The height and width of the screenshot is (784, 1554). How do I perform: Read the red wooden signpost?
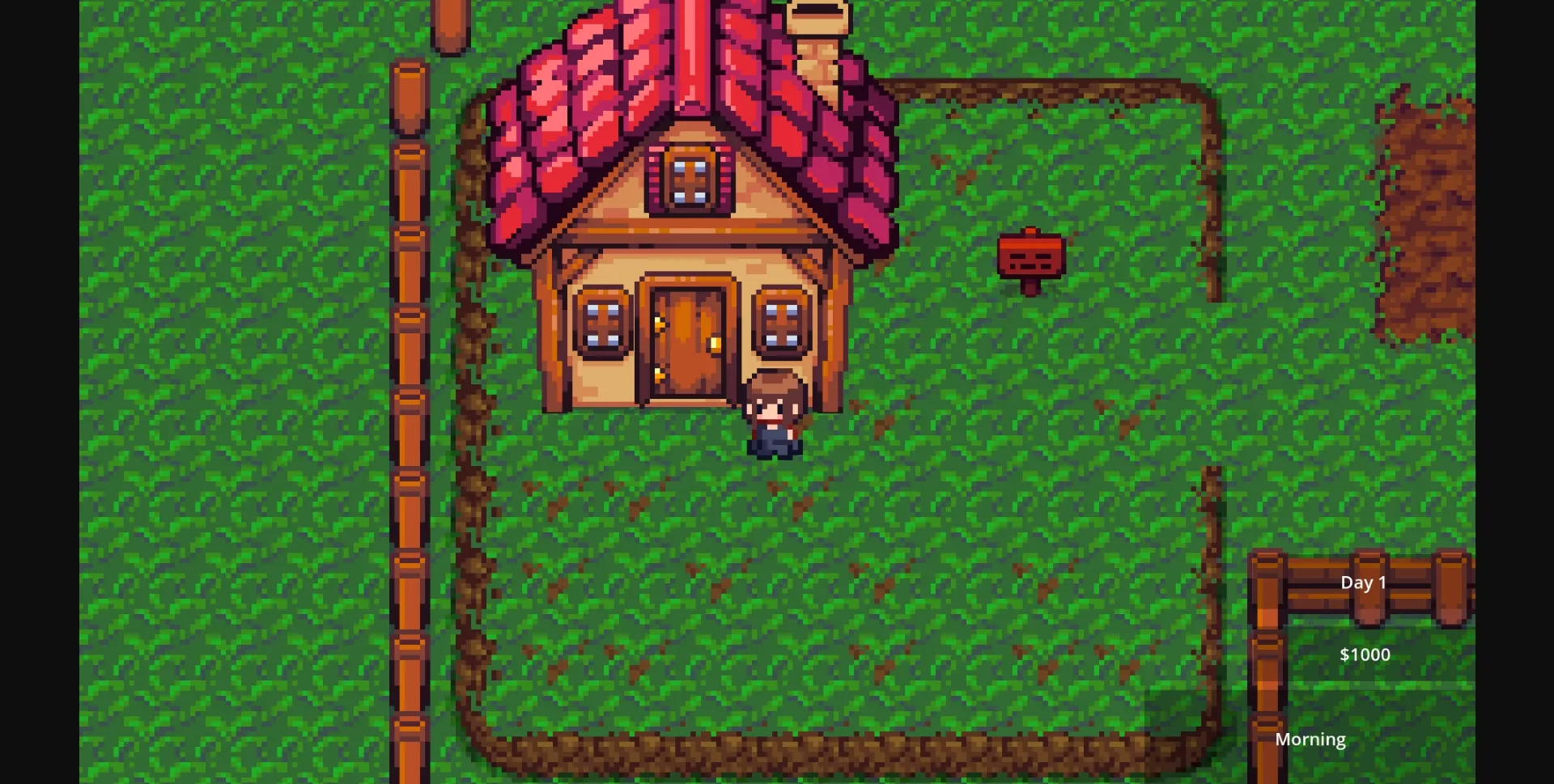tap(1030, 259)
